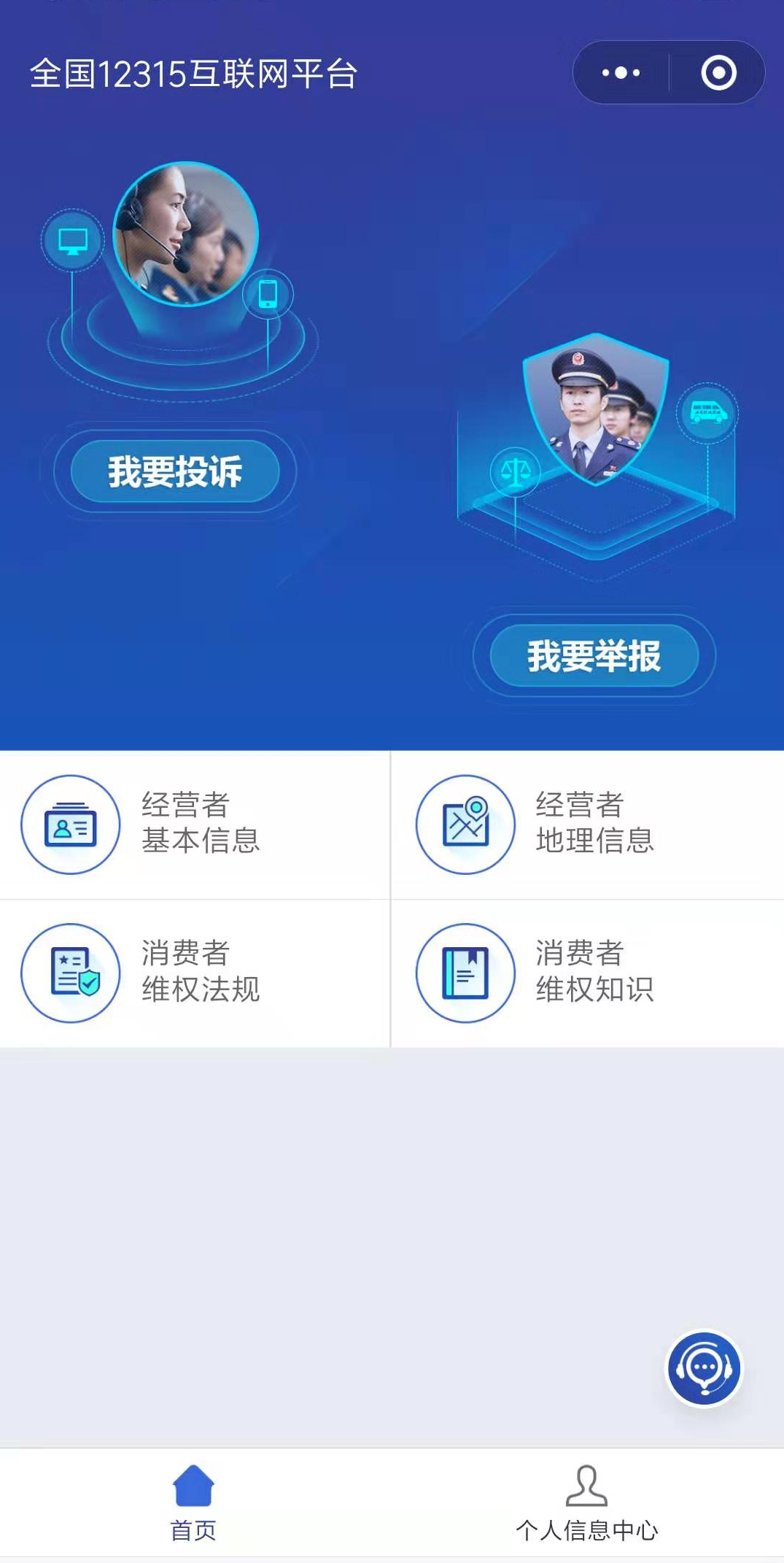784x1563 pixels.
Task: Open the 经营者地理信息 map icon
Action: tap(465, 824)
